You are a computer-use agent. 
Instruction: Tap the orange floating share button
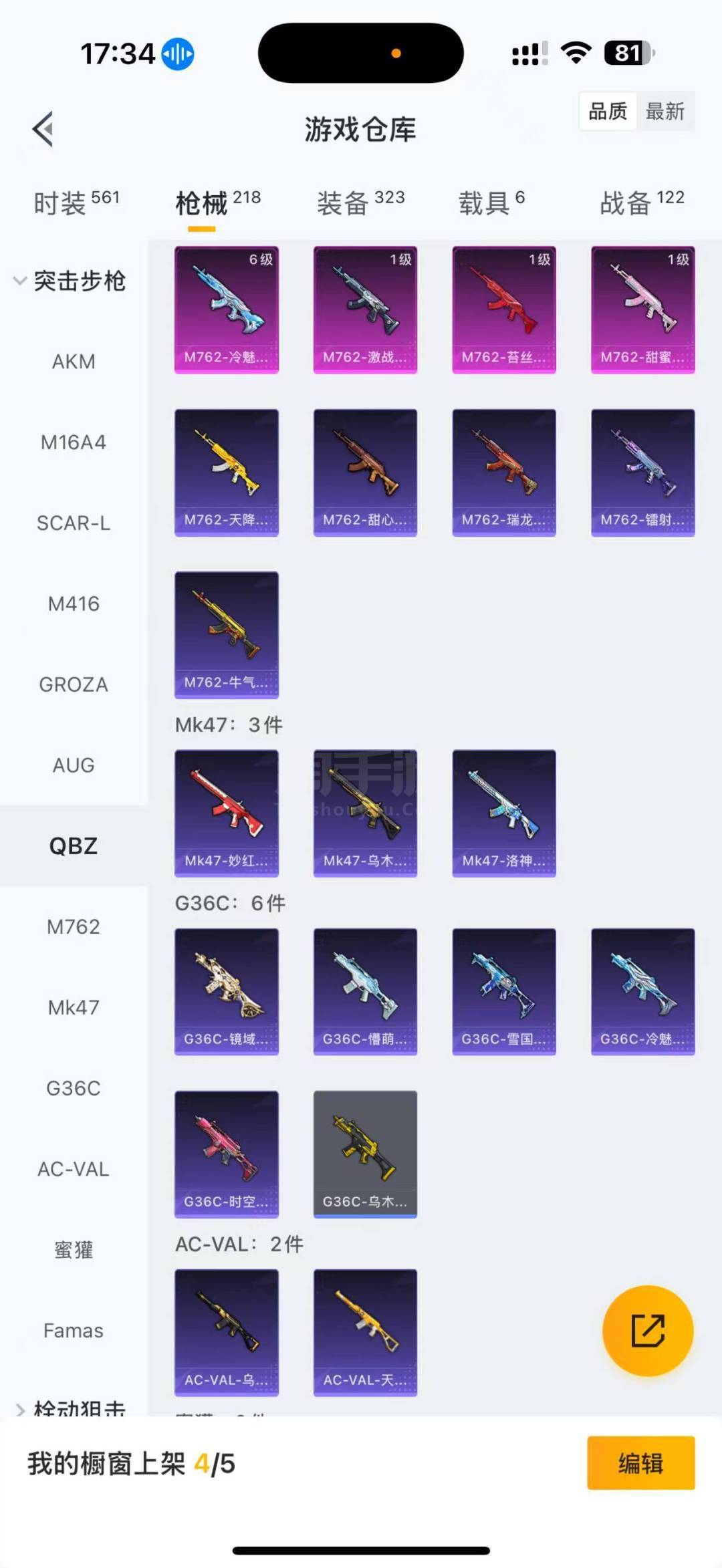(647, 1330)
